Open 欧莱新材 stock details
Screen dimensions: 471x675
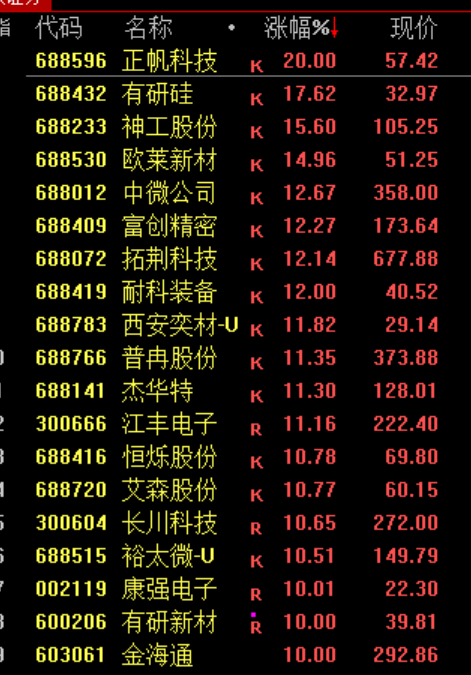pyautogui.click(x=236, y=160)
